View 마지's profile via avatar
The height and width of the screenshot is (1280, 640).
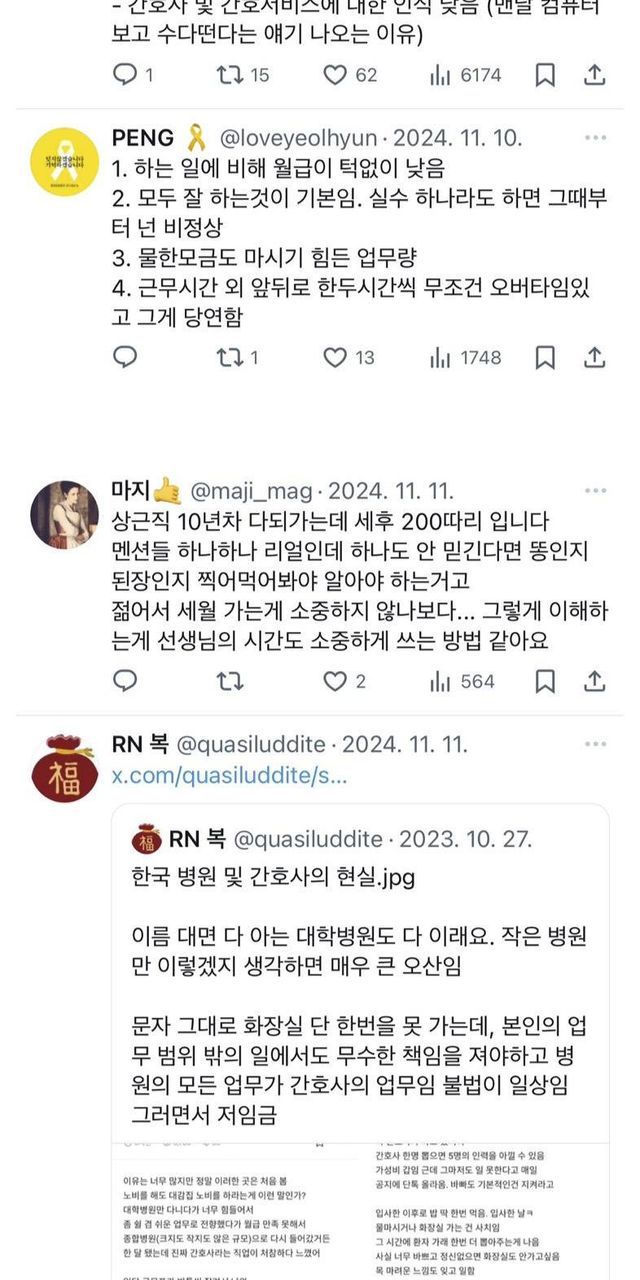pos(64,514)
